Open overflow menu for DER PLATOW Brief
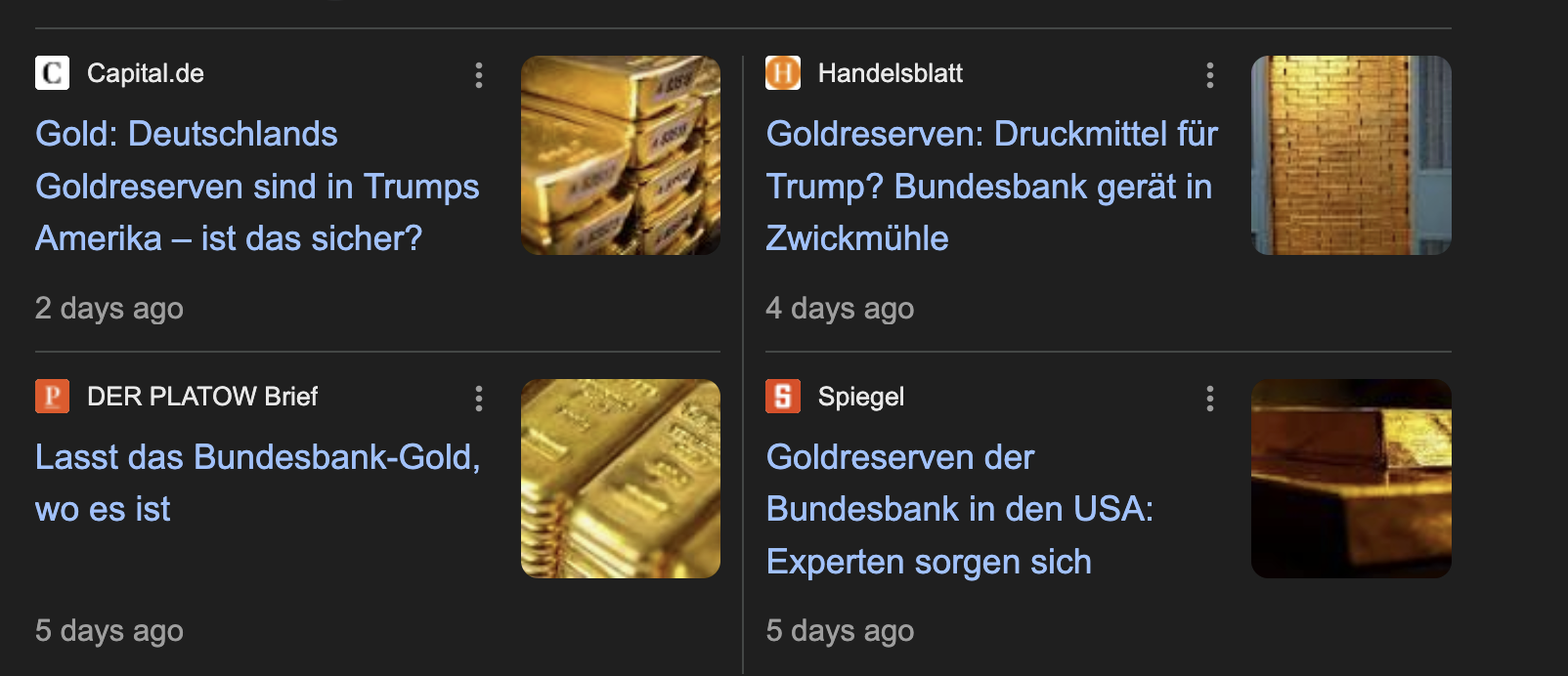Screen dimensions: 1568x676 coord(479,399)
